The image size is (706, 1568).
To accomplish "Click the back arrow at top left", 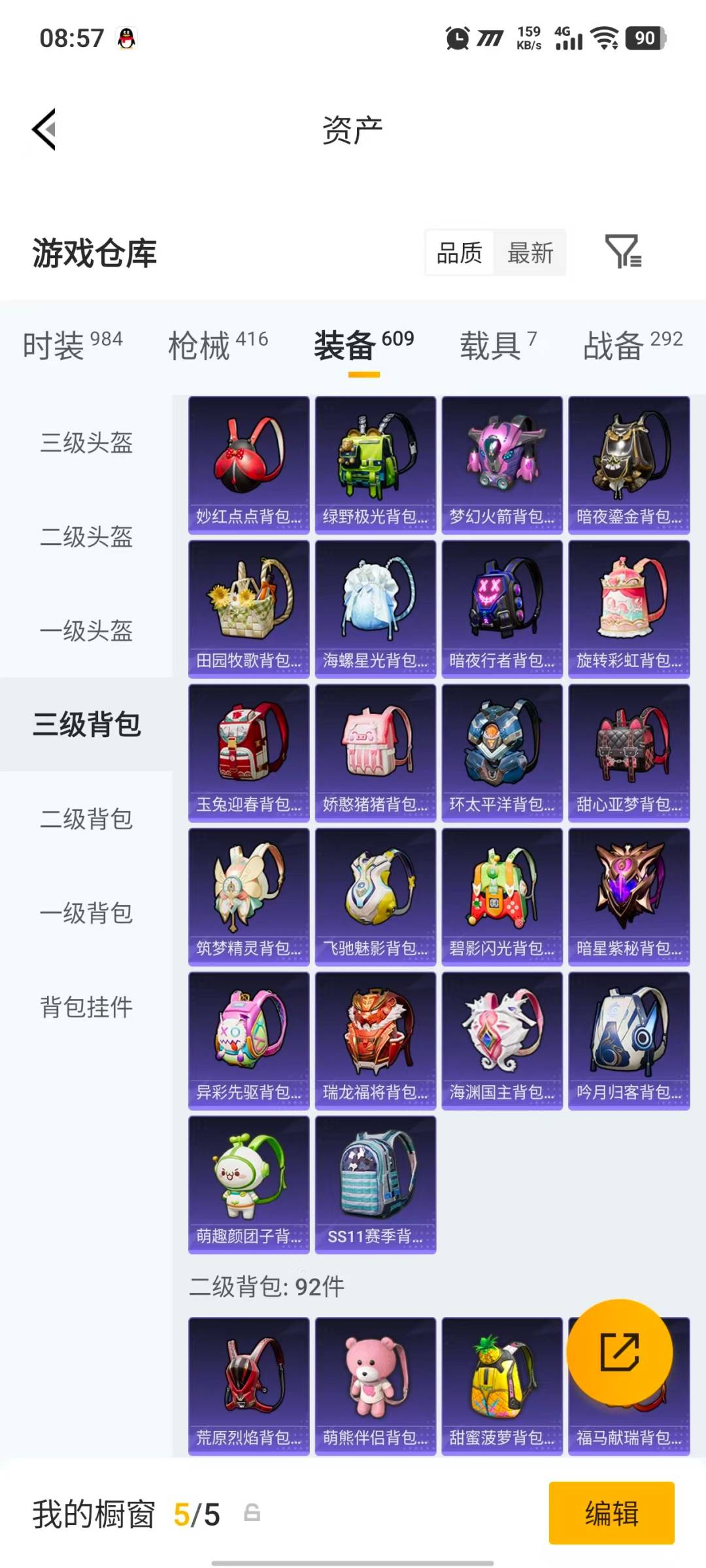I will 44,129.
